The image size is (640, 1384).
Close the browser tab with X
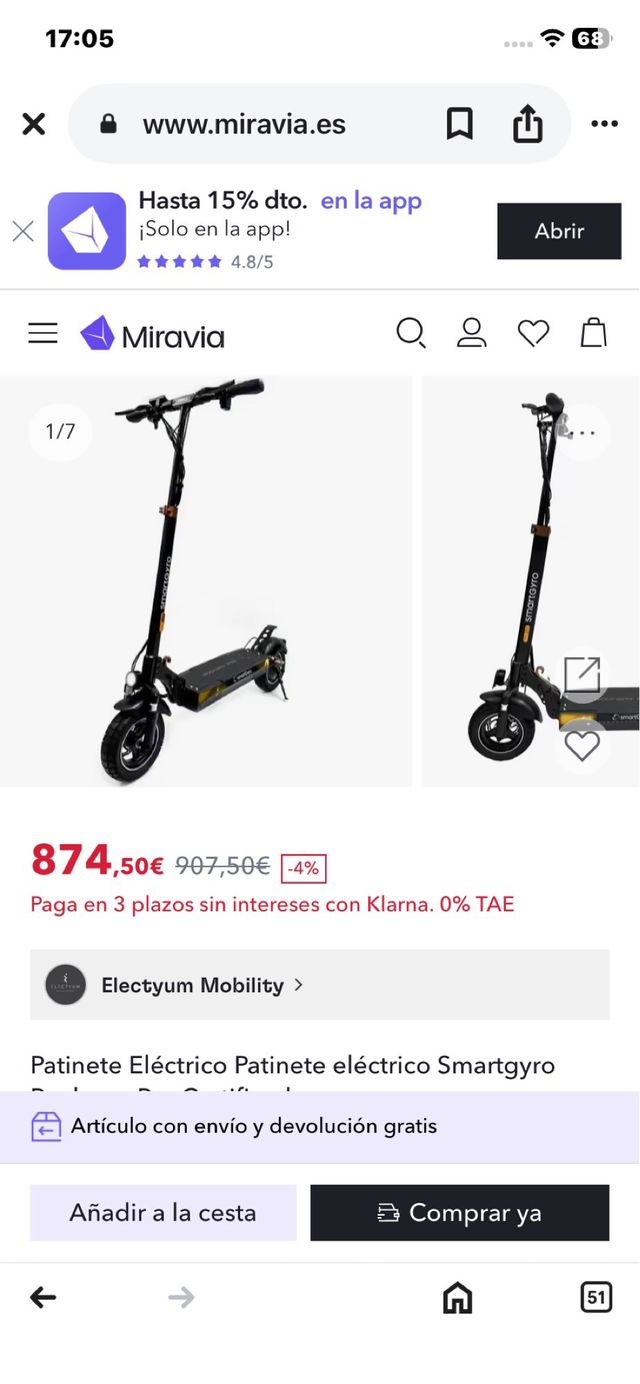point(34,124)
